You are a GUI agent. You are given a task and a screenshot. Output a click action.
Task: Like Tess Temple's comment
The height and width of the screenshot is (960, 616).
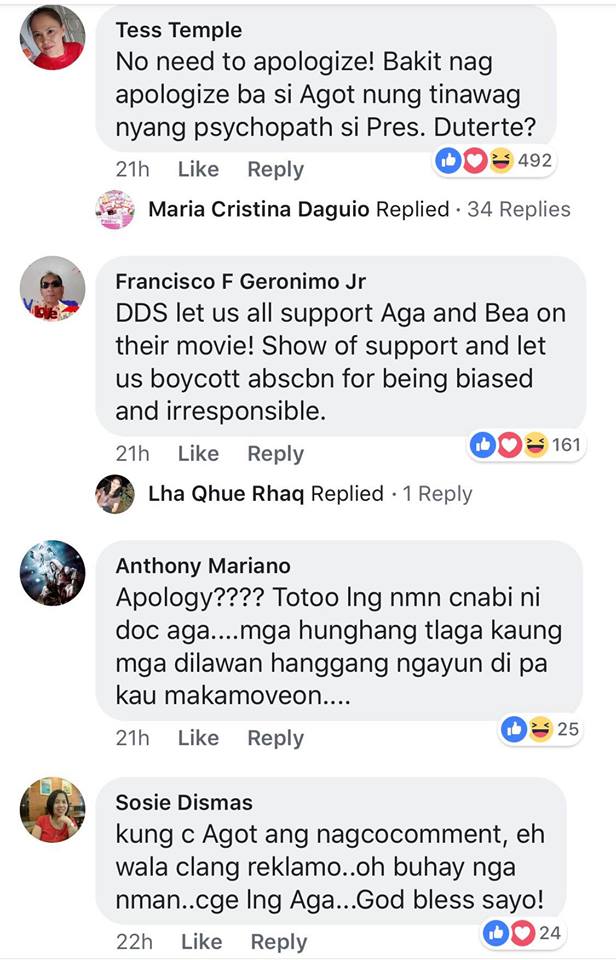click(x=198, y=169)
